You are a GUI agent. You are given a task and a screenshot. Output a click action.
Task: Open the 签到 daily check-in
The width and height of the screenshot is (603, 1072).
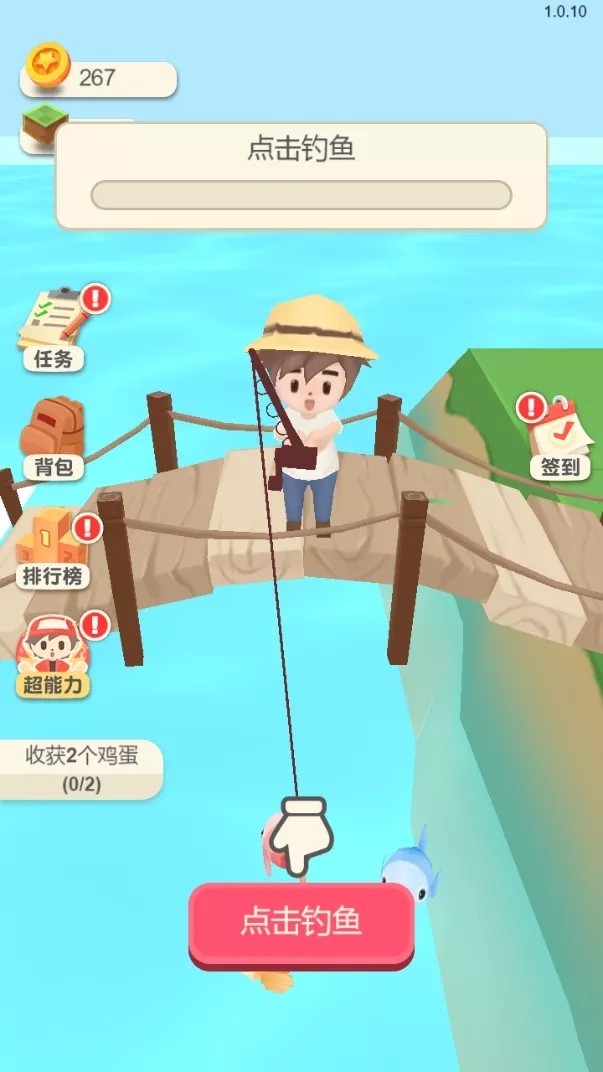(x=559, y=440)
